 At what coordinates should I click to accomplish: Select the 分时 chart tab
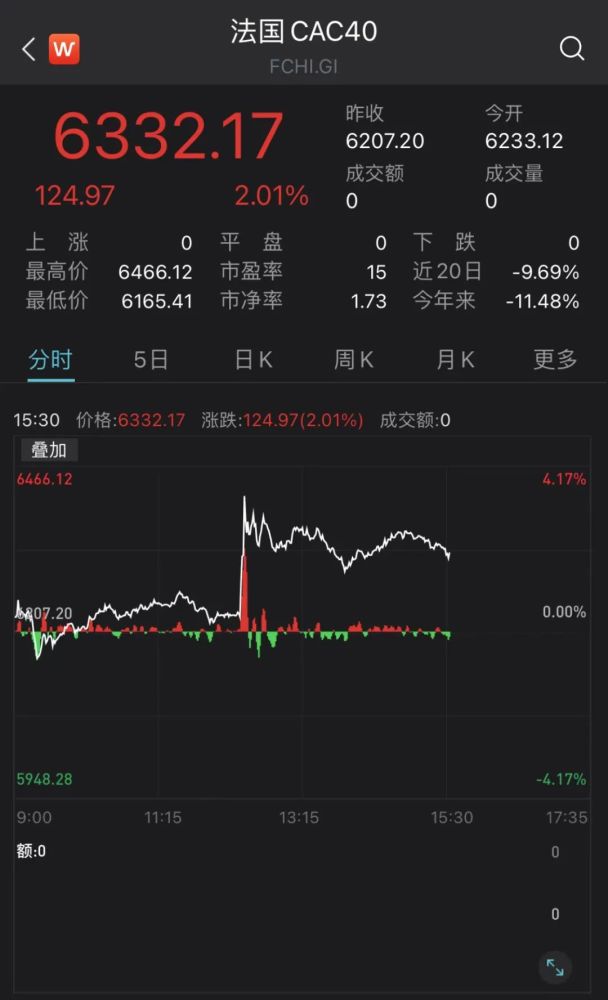pos(50,360)
